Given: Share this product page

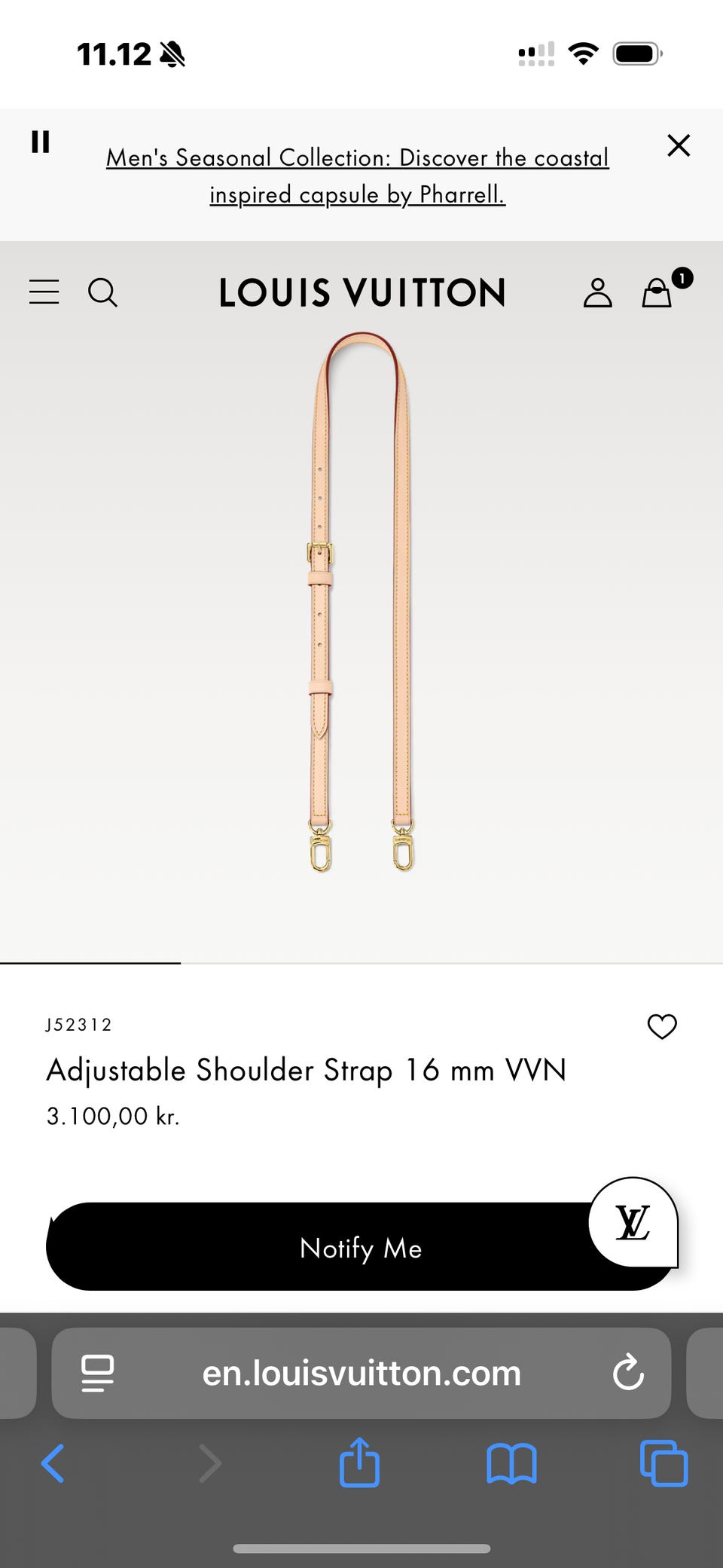Looking at the screenshot, I should click(x=359, y=1463).
